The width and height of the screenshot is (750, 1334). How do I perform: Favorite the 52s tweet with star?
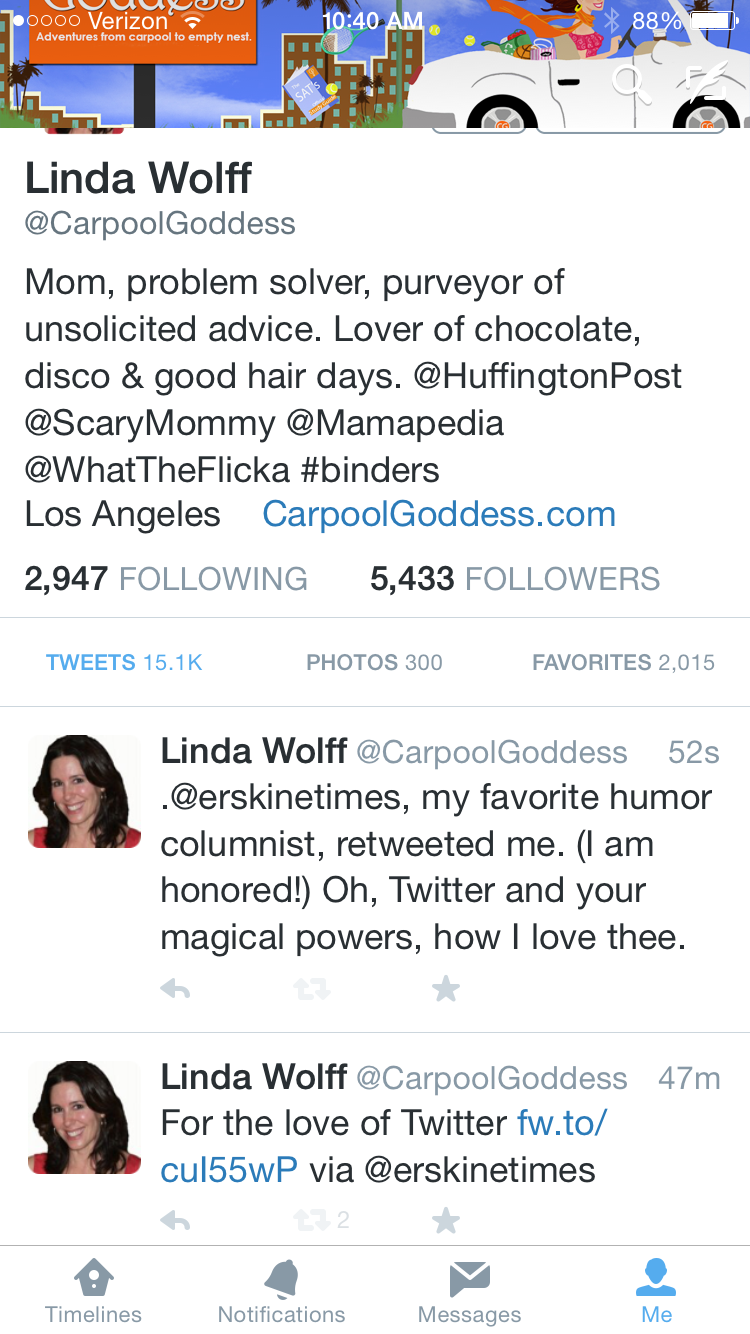pos(445,990)
